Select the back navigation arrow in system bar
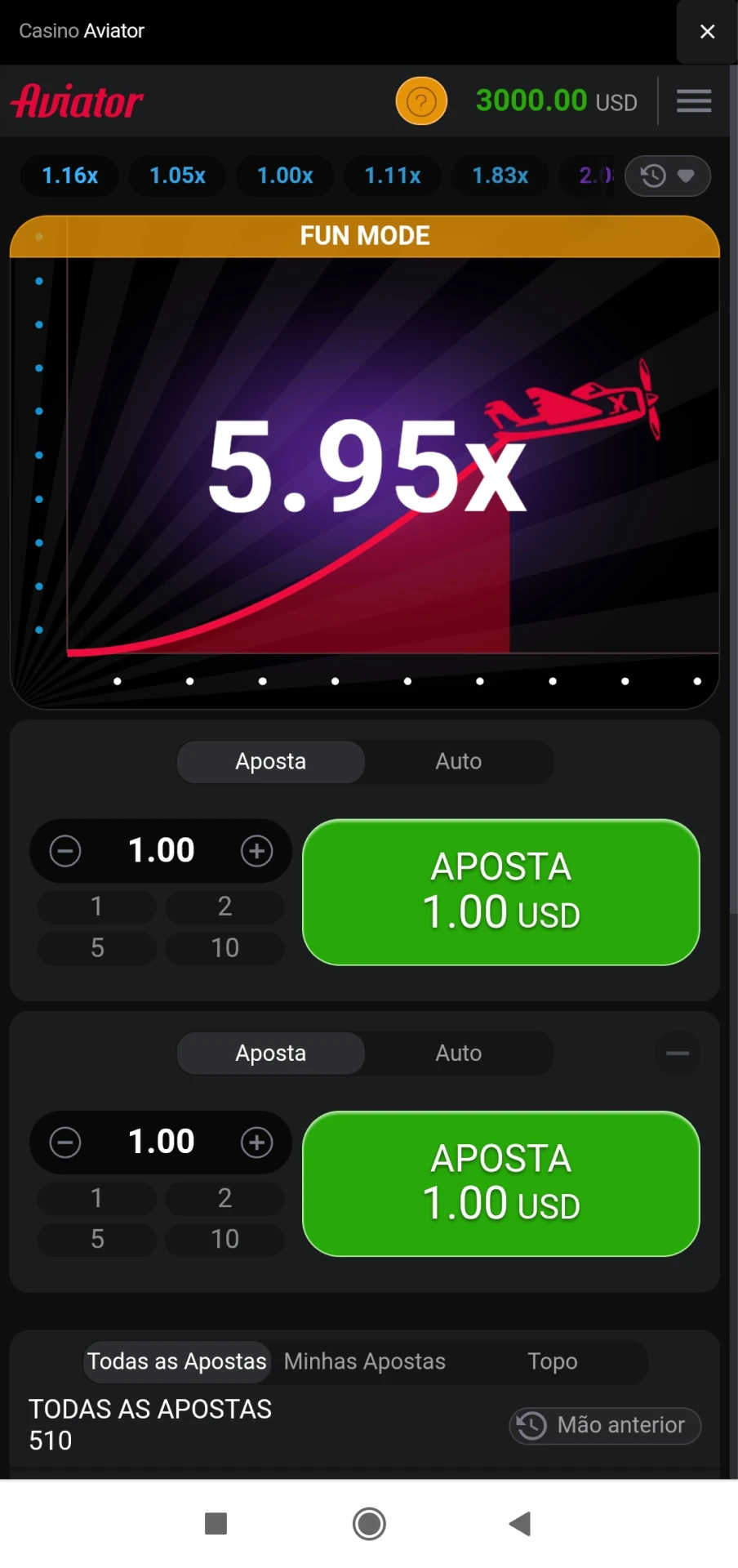Image resolution: width=738 pixels, height=1568 pixels. coord(520,1522)
